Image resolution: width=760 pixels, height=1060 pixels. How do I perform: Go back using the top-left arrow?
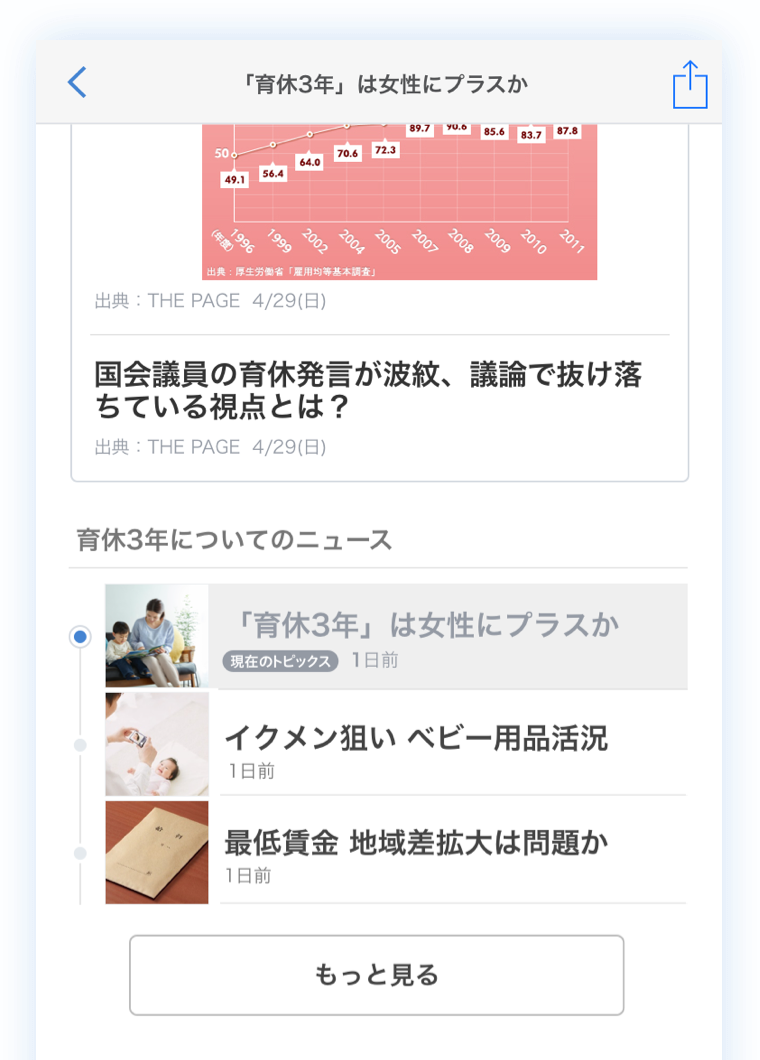click(x=77, y=83)
